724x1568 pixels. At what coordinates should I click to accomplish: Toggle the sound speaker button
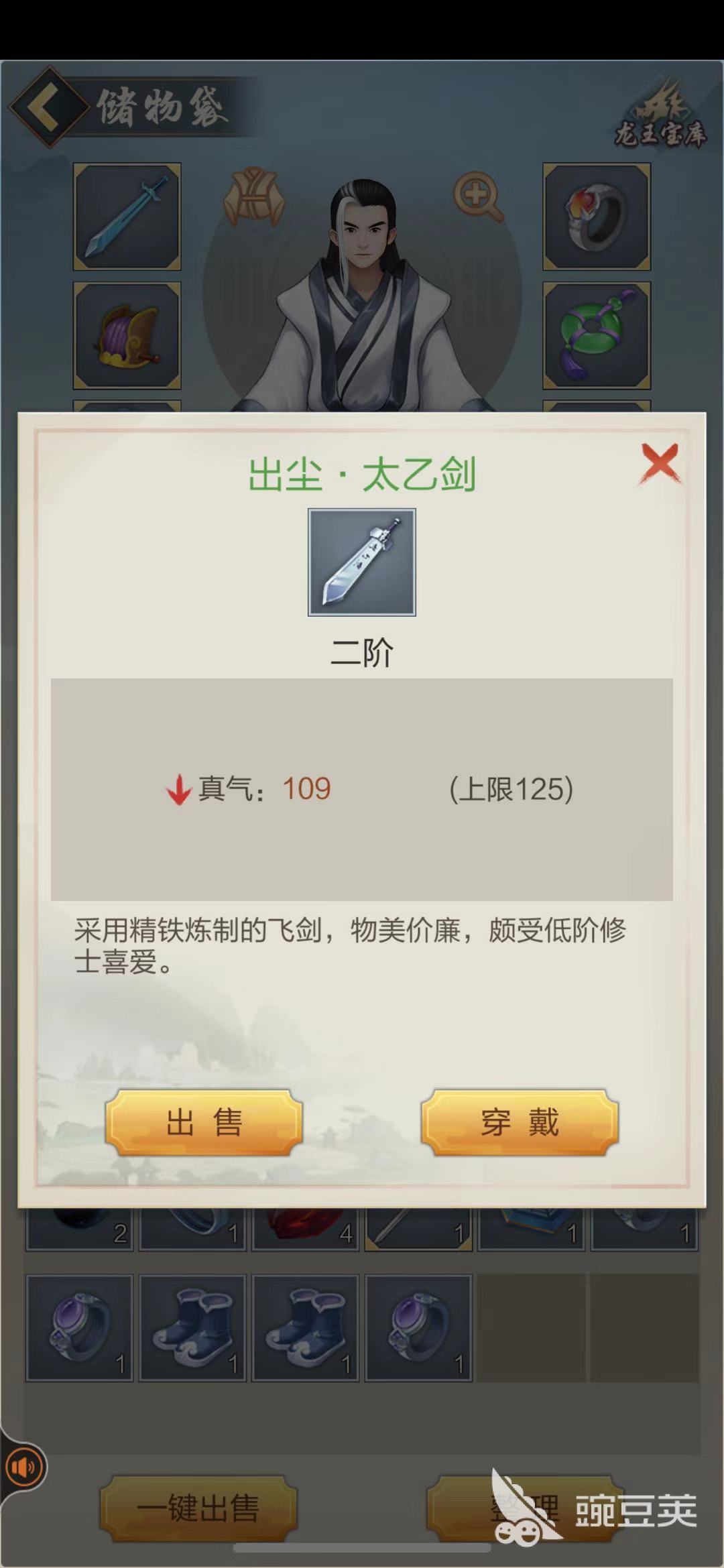click(x=25, y=1467)
